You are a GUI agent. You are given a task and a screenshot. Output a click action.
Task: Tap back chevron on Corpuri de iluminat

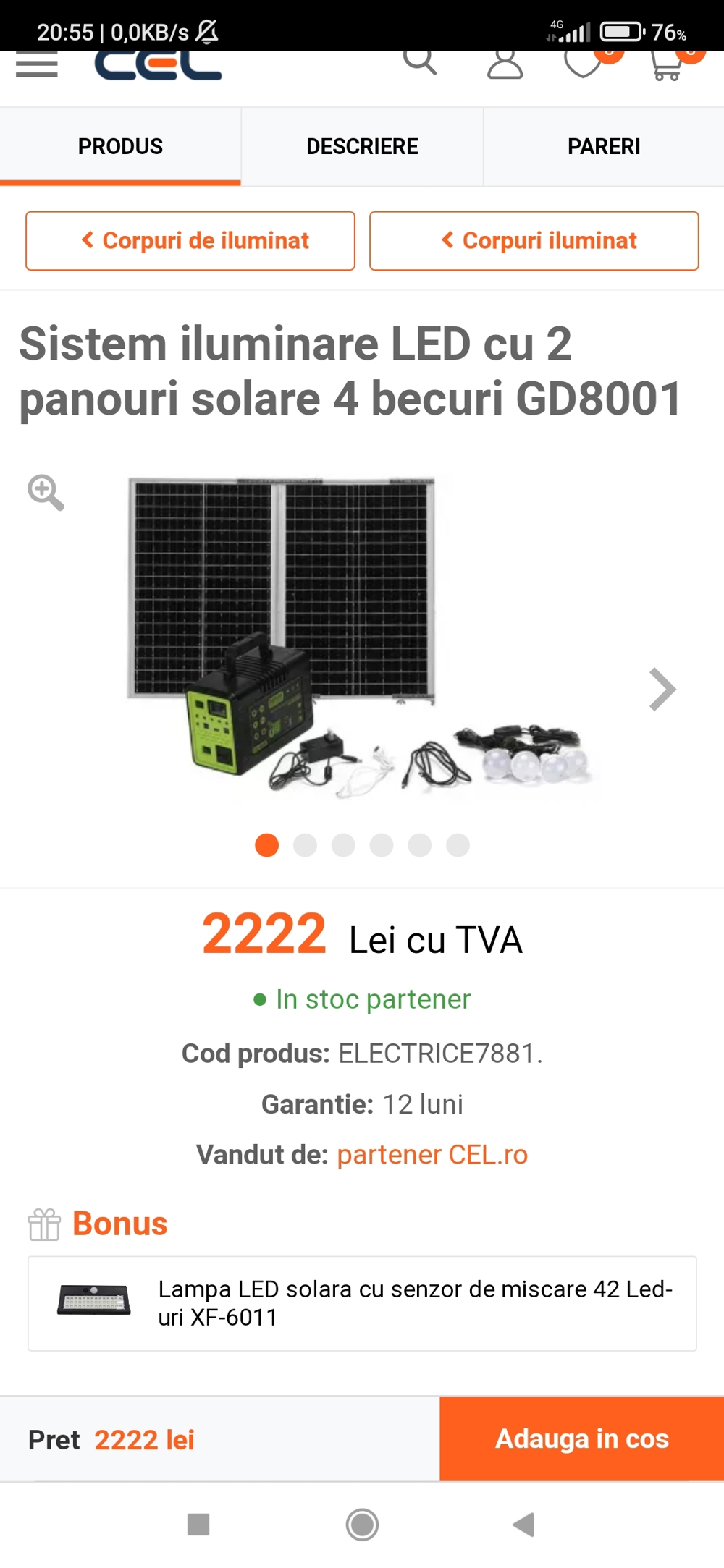pyautogui.click(x=87, y=240)
